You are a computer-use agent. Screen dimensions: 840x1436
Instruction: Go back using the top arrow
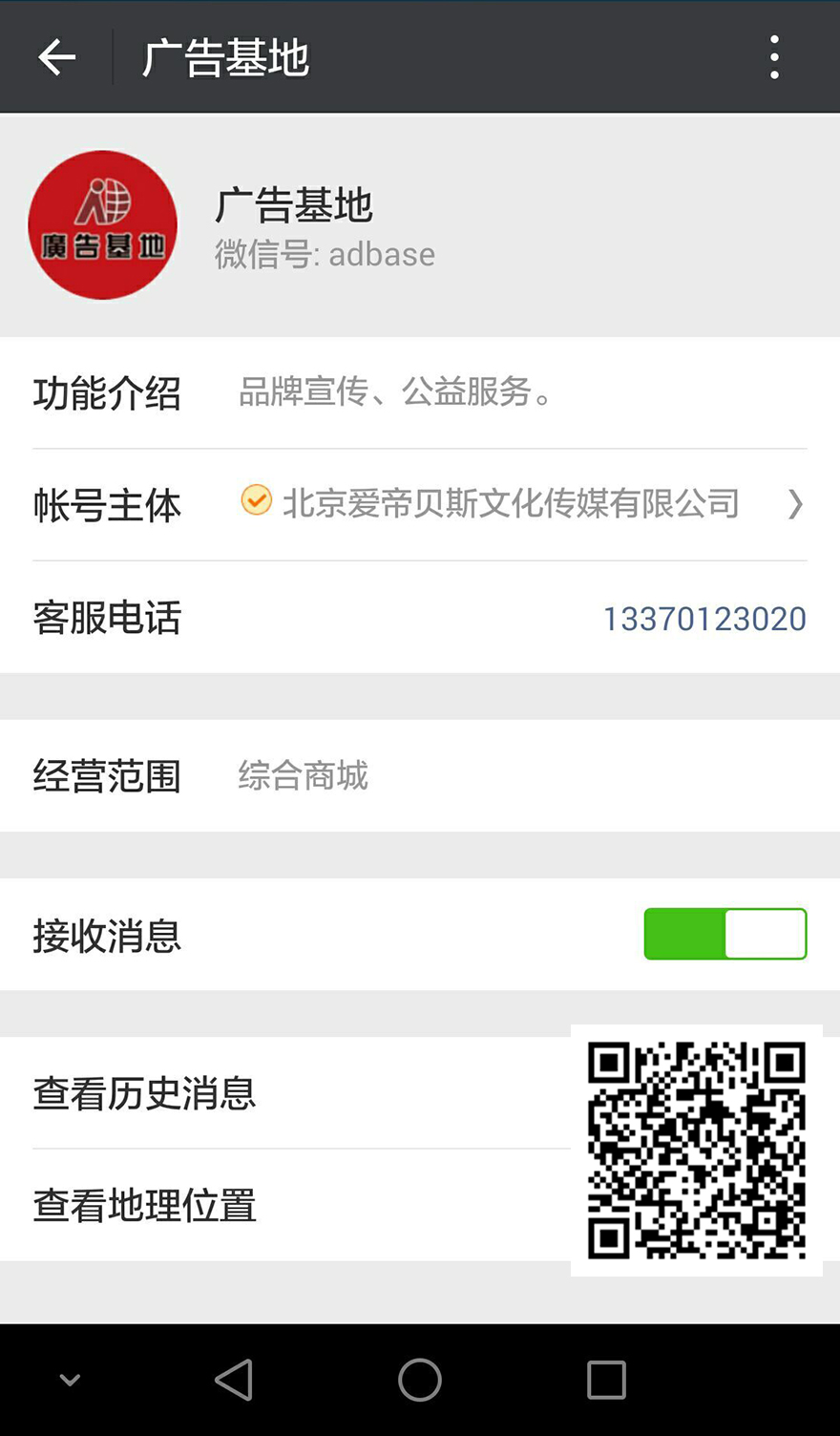(x=56, y=58)
